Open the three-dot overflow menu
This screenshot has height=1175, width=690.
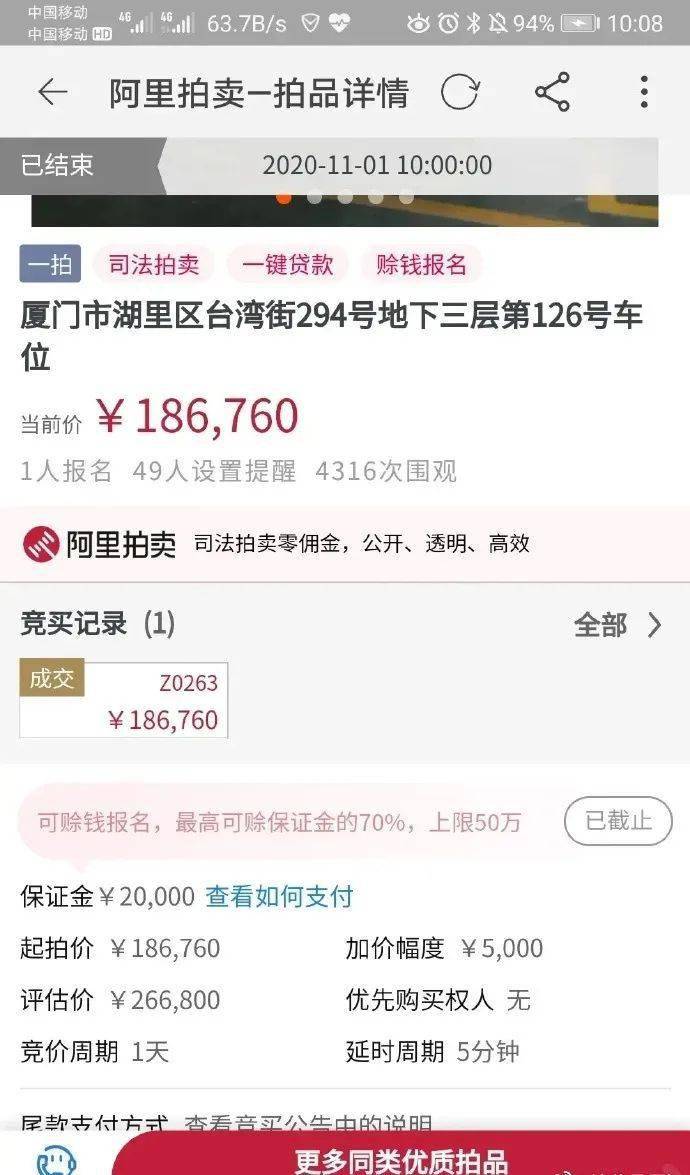643,93
